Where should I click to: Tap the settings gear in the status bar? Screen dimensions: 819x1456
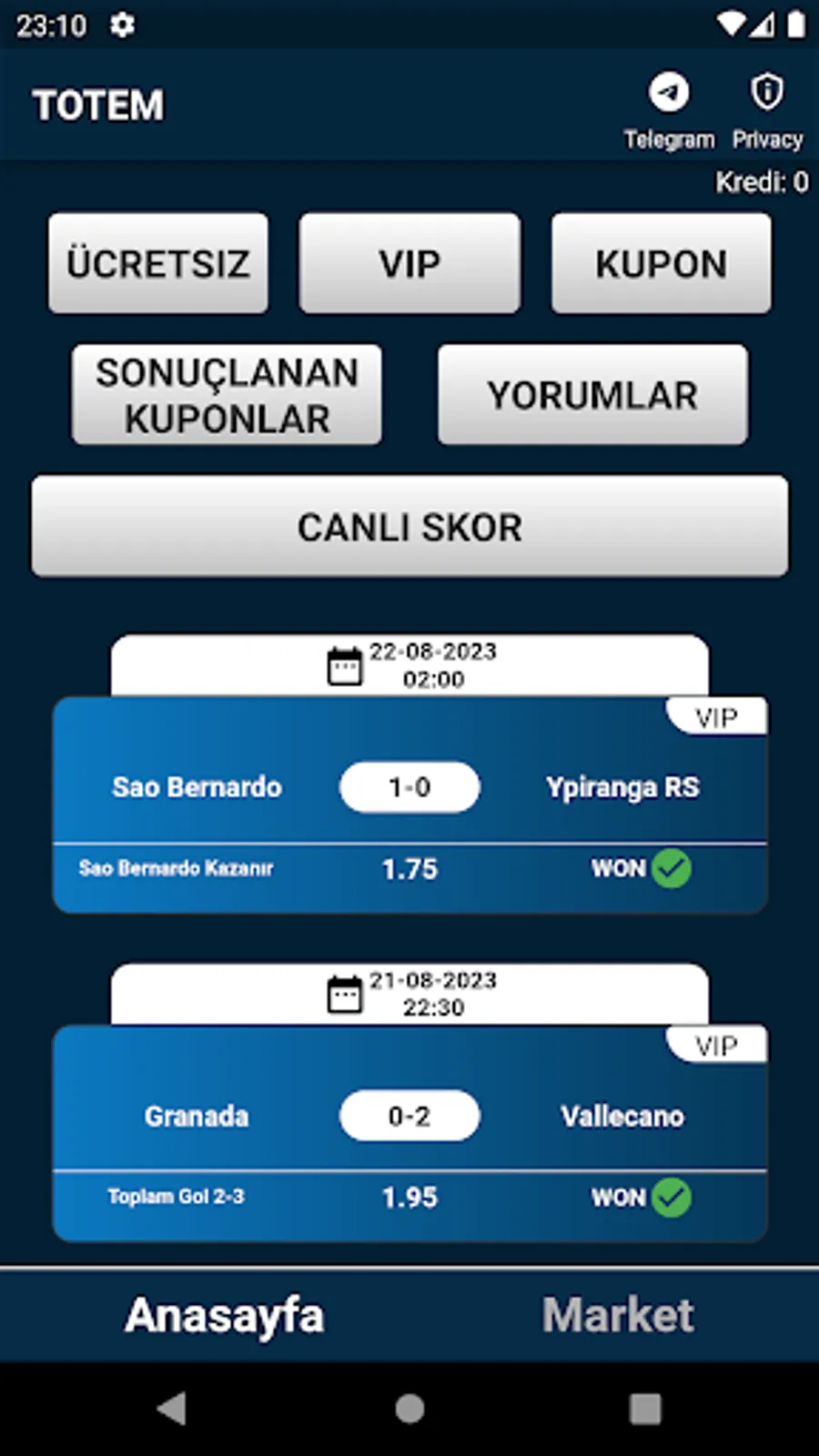pyautogui.click(x=121, y=25)
